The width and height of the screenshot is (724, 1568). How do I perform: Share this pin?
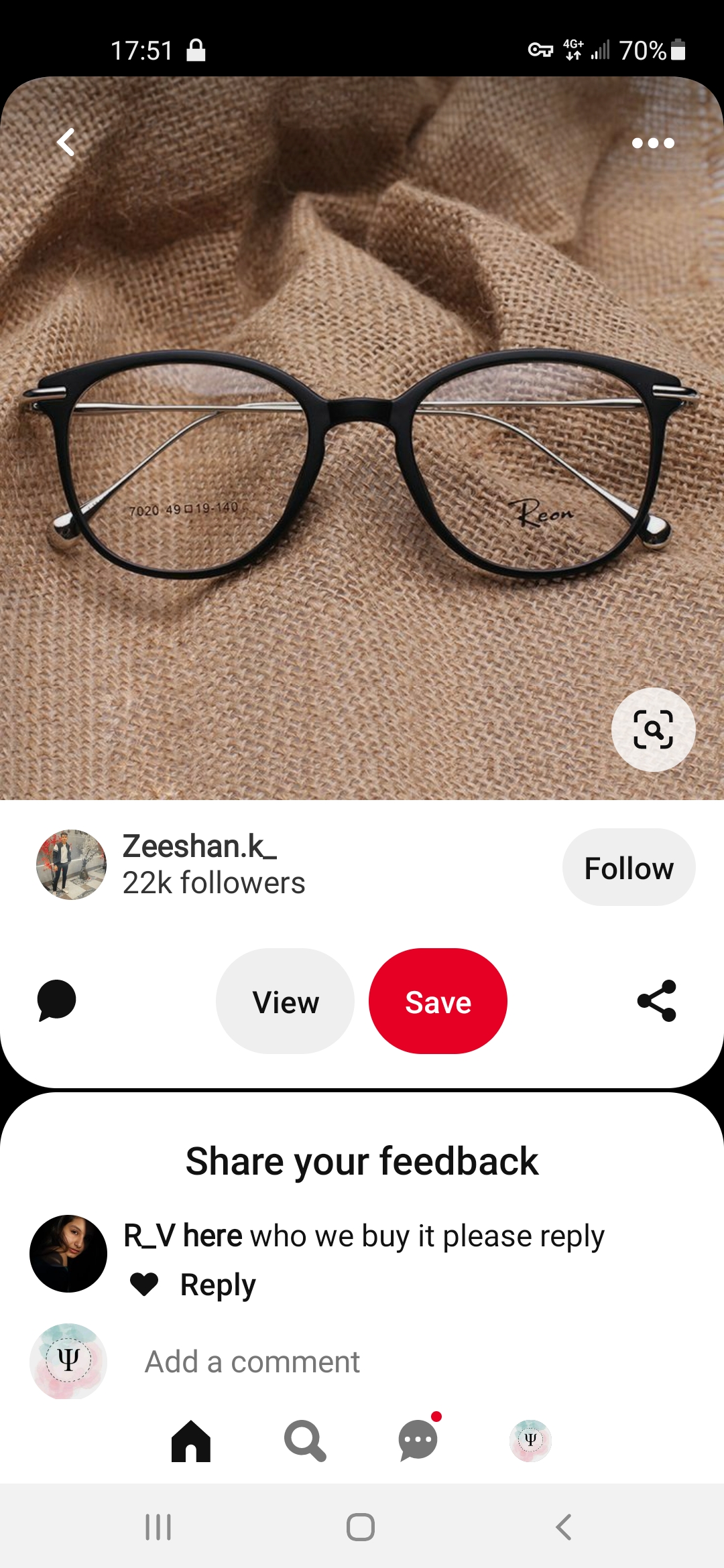pos(657,1000)
